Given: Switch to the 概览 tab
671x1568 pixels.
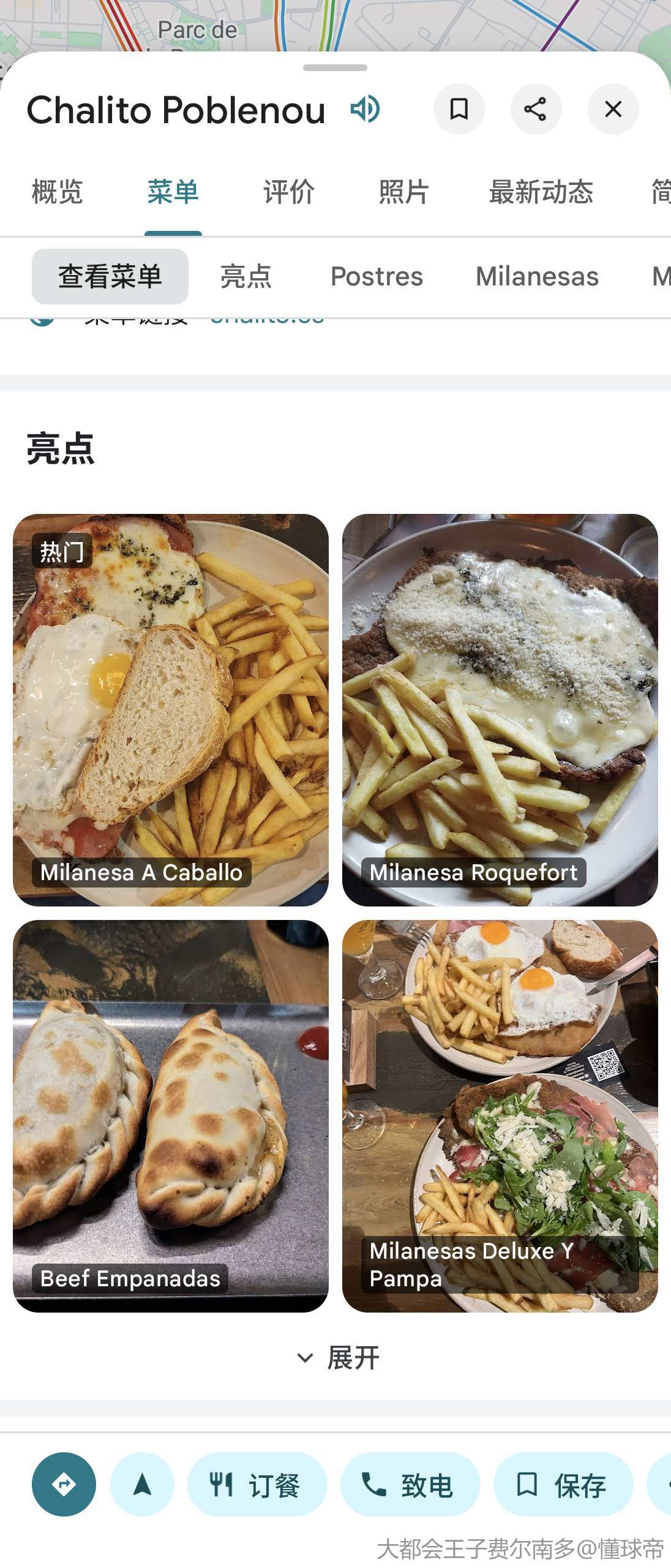Looking at the screenshot, I should click(57, 192).
